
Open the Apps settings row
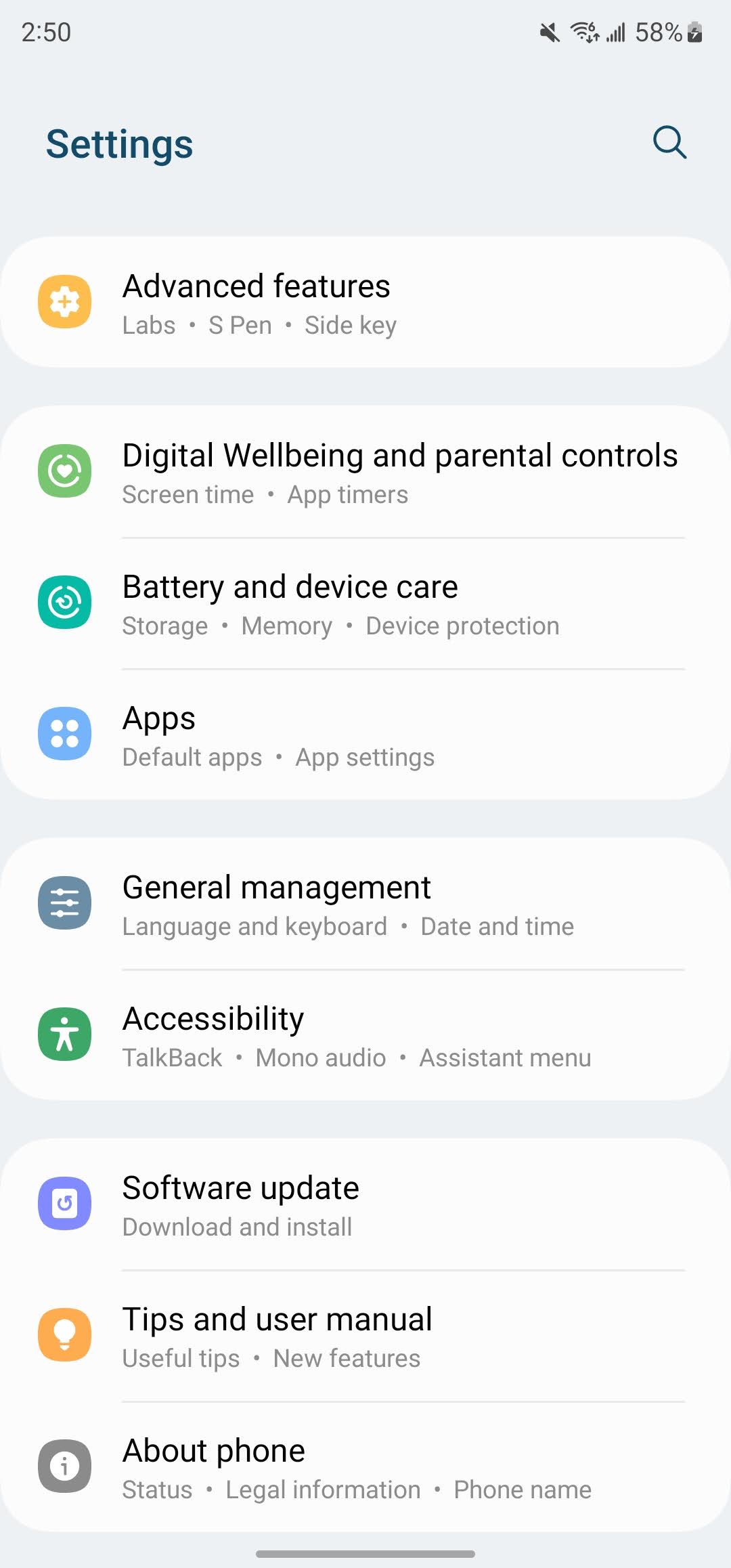(365, 735)
